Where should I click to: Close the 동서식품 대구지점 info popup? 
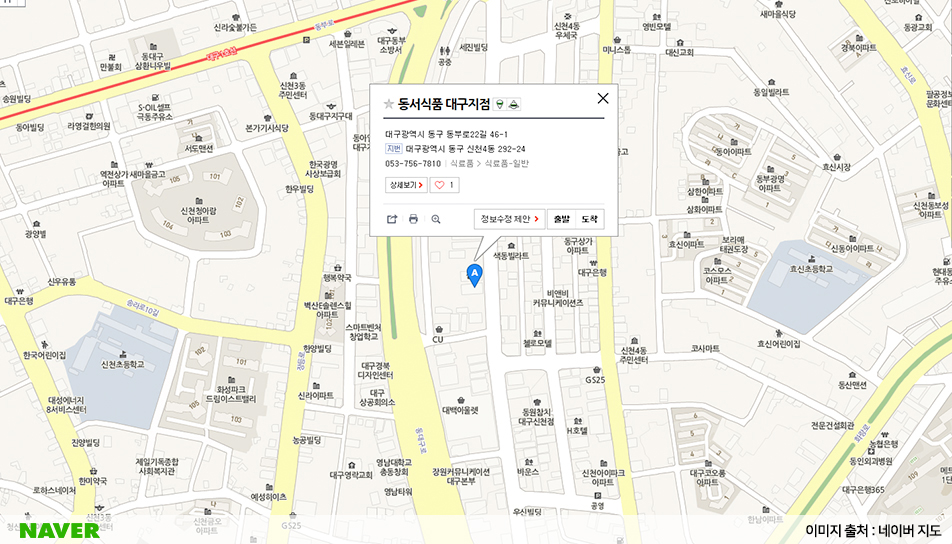602,98
